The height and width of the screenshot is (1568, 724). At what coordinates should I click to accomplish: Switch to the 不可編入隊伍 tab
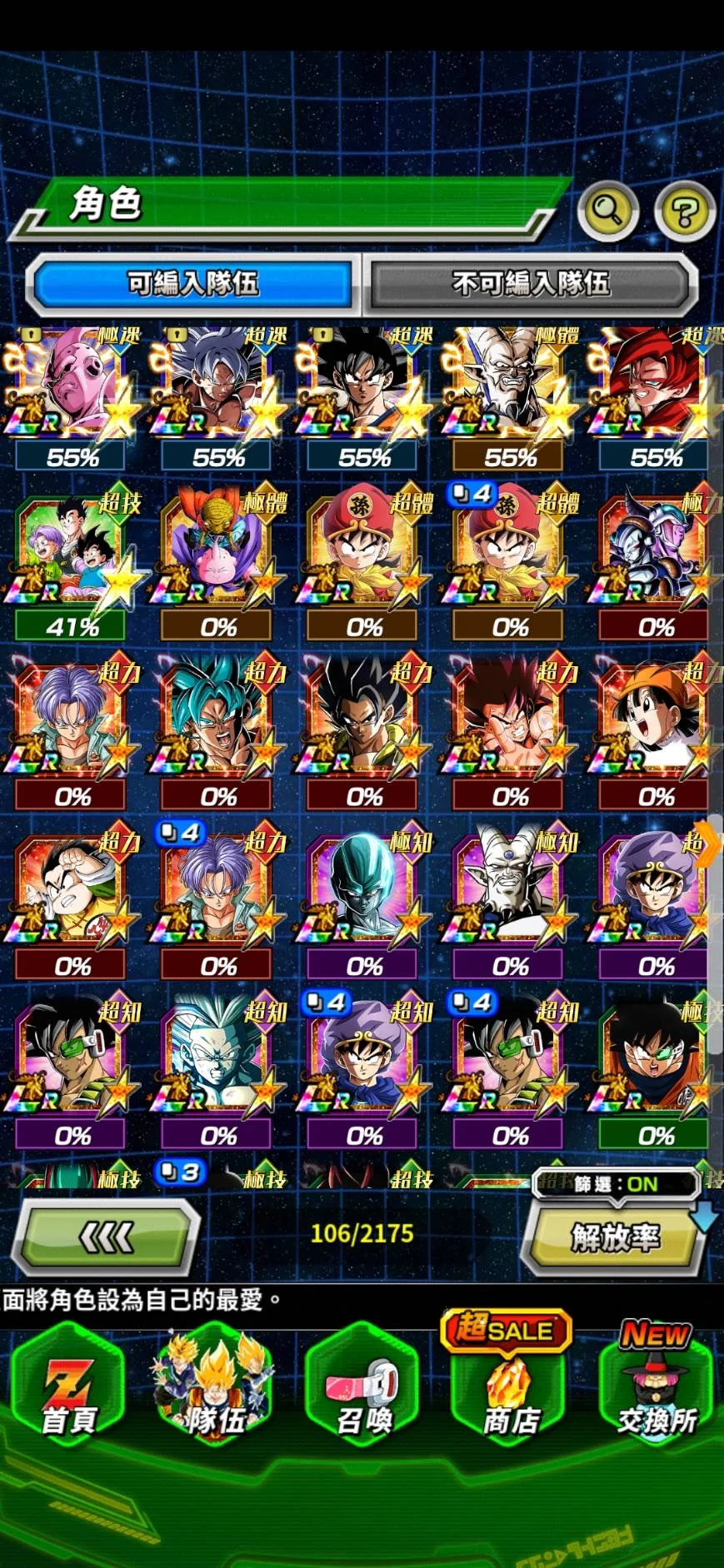pos(531,284)
